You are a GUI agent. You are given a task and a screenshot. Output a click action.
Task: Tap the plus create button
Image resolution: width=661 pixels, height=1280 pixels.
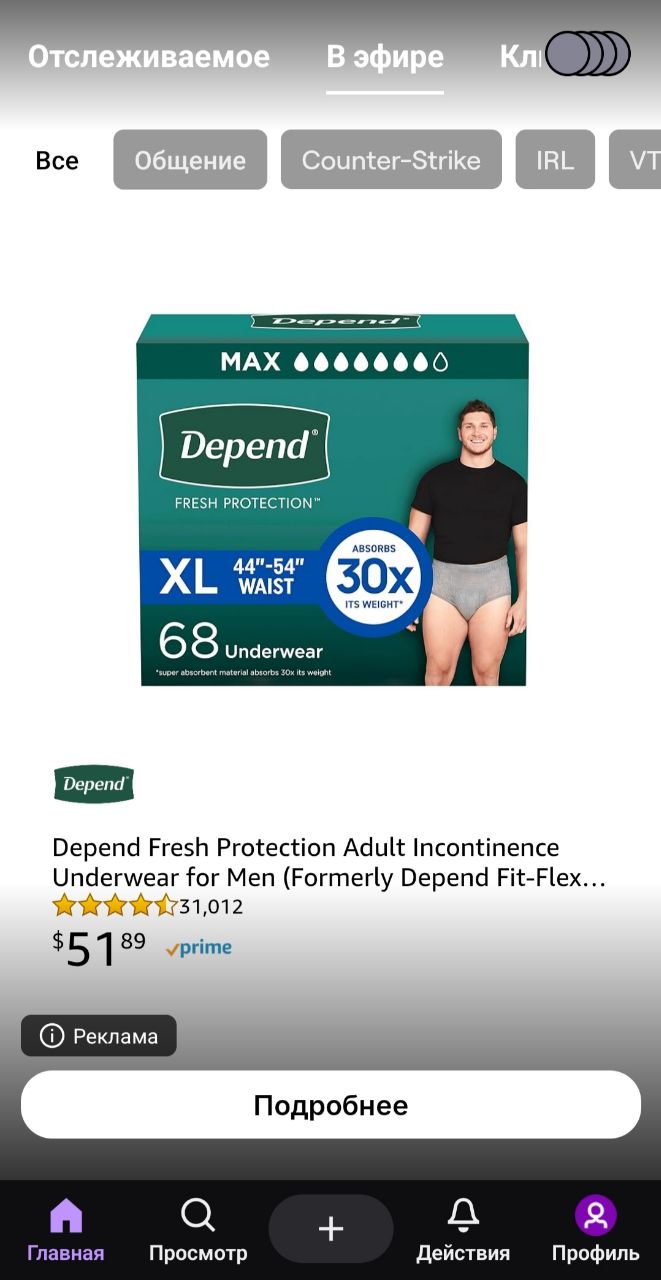[x=331, y=1229]
